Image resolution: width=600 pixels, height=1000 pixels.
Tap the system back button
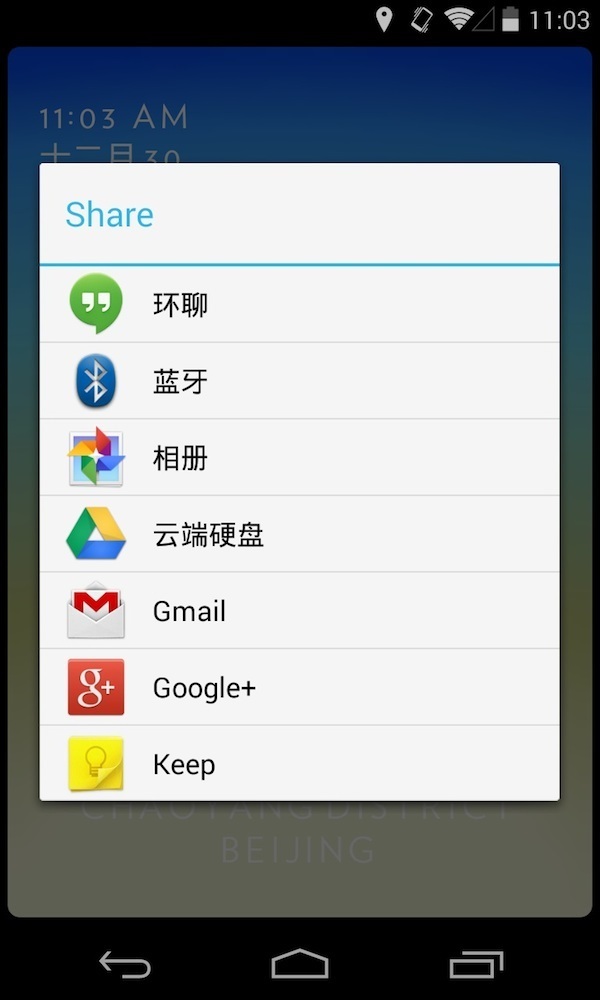[x=125, y=964]
